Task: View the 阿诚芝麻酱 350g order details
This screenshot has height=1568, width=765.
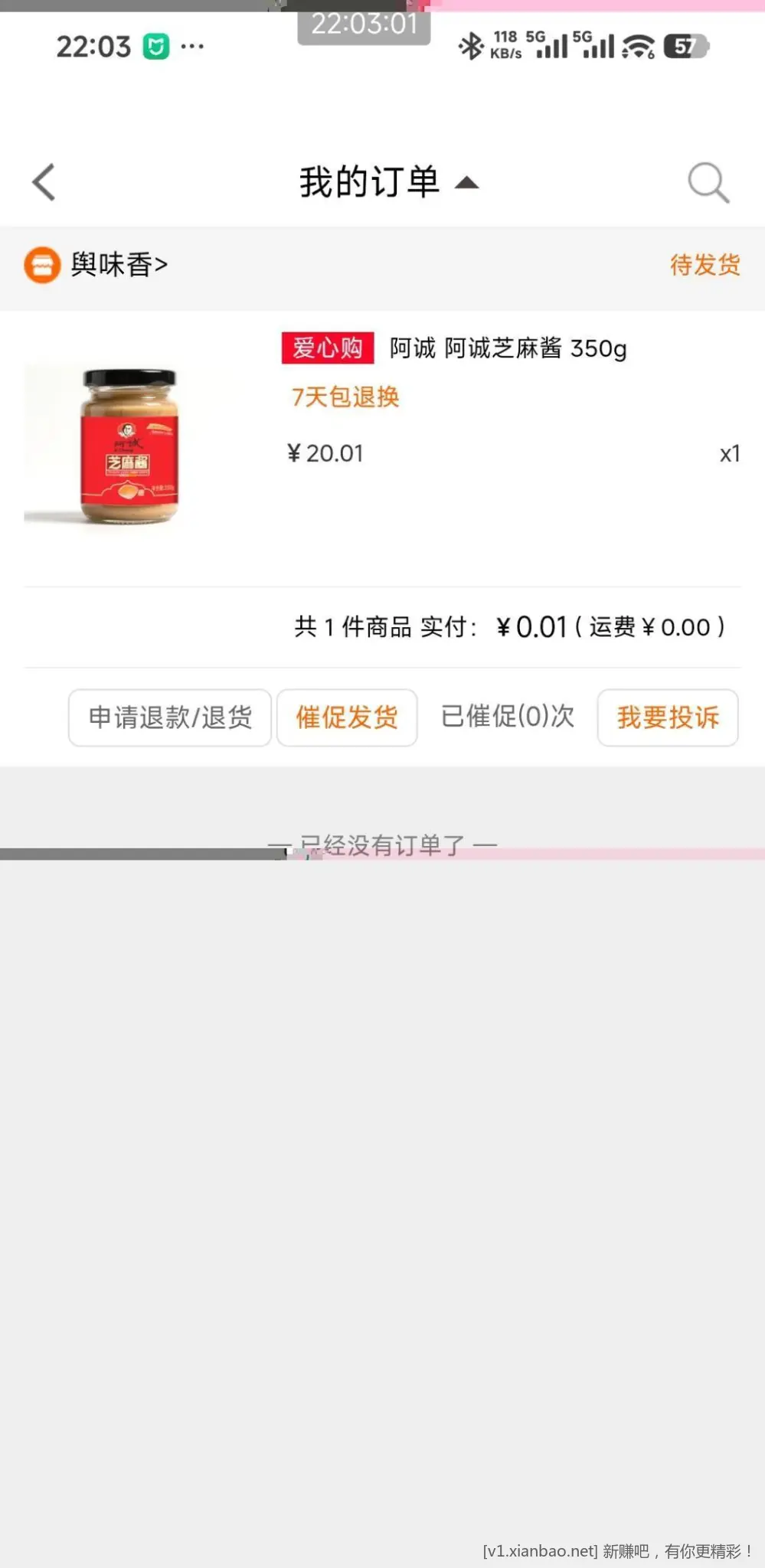Action: (507, 349)
